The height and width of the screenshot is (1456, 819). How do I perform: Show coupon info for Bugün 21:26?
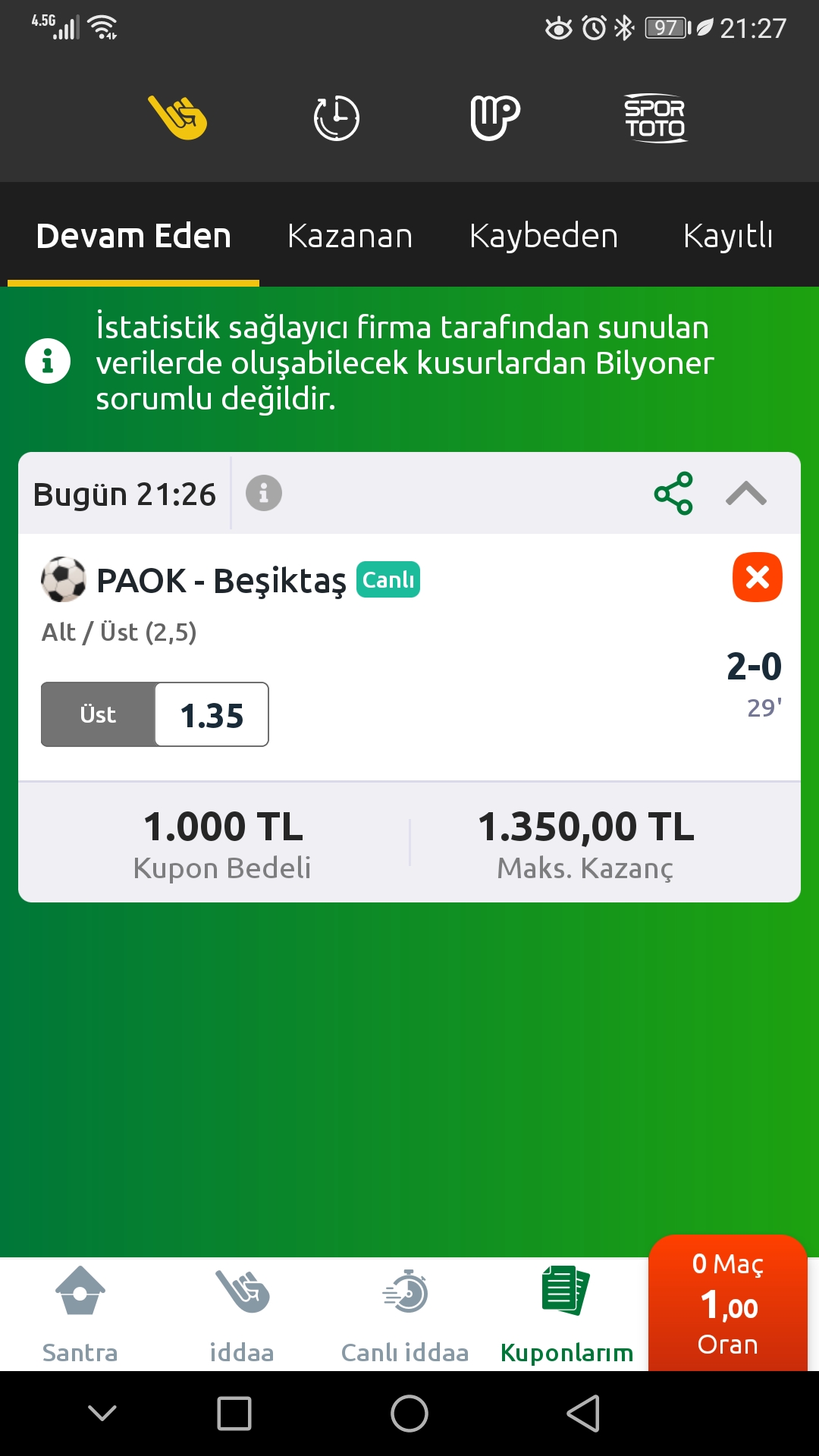[264, 494]
